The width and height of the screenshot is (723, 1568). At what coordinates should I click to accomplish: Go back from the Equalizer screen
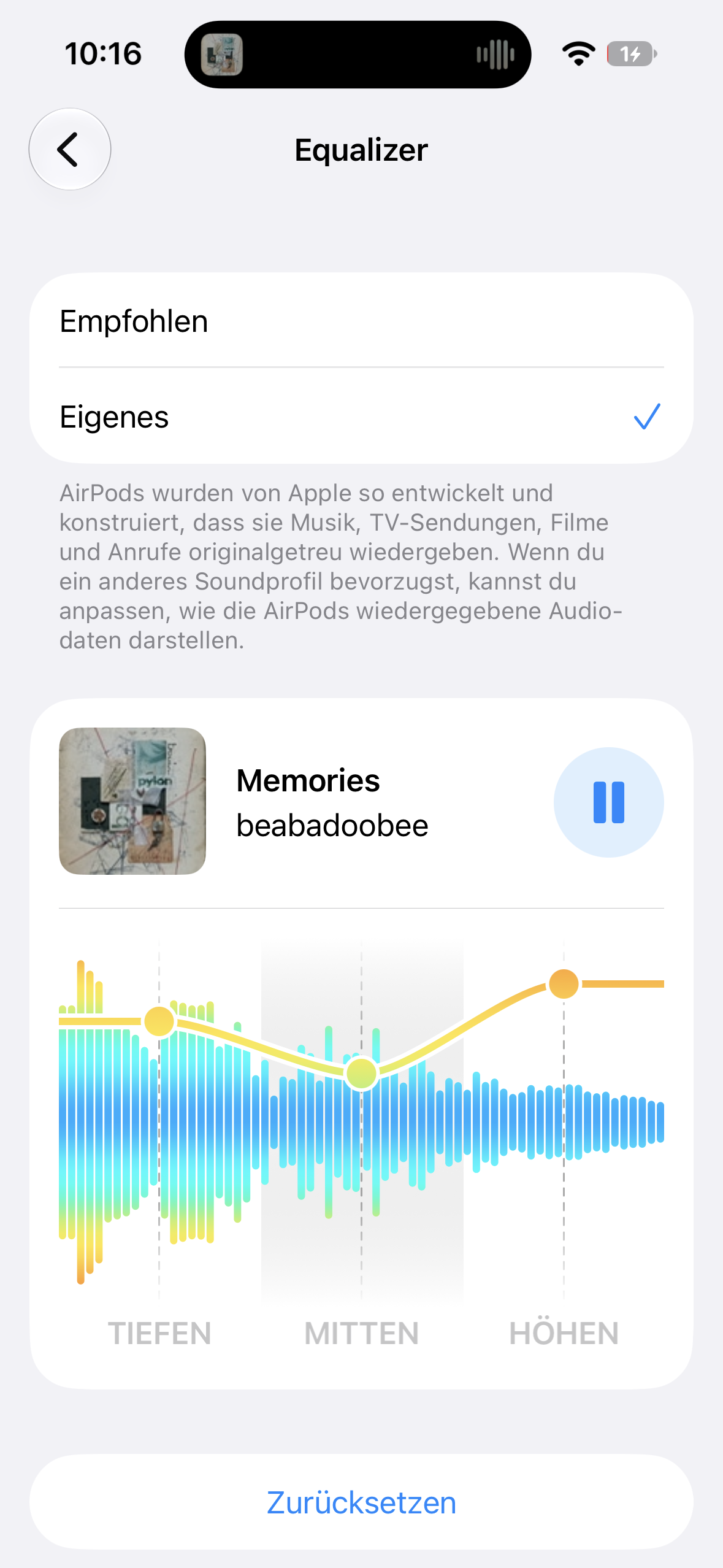tap(70, 149)
